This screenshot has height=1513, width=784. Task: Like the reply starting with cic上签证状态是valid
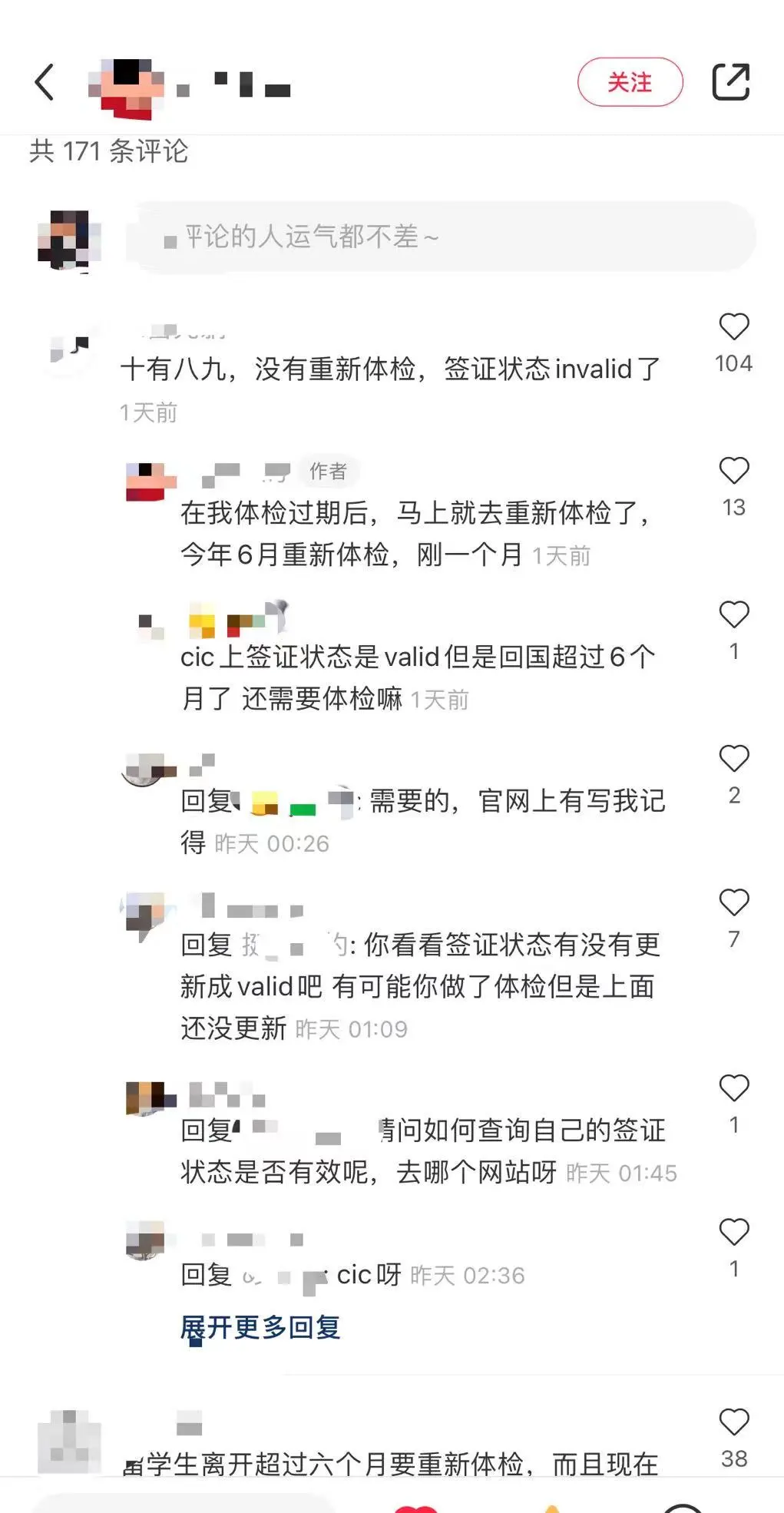click(733, 614)
